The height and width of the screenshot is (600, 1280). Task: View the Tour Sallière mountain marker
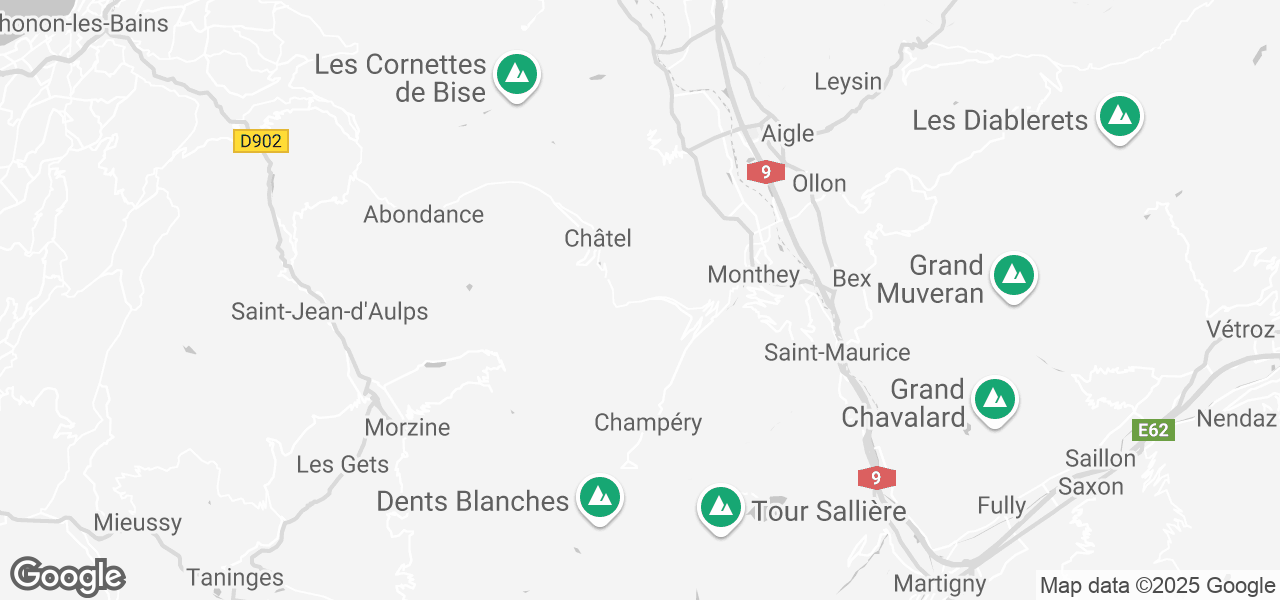720,507
